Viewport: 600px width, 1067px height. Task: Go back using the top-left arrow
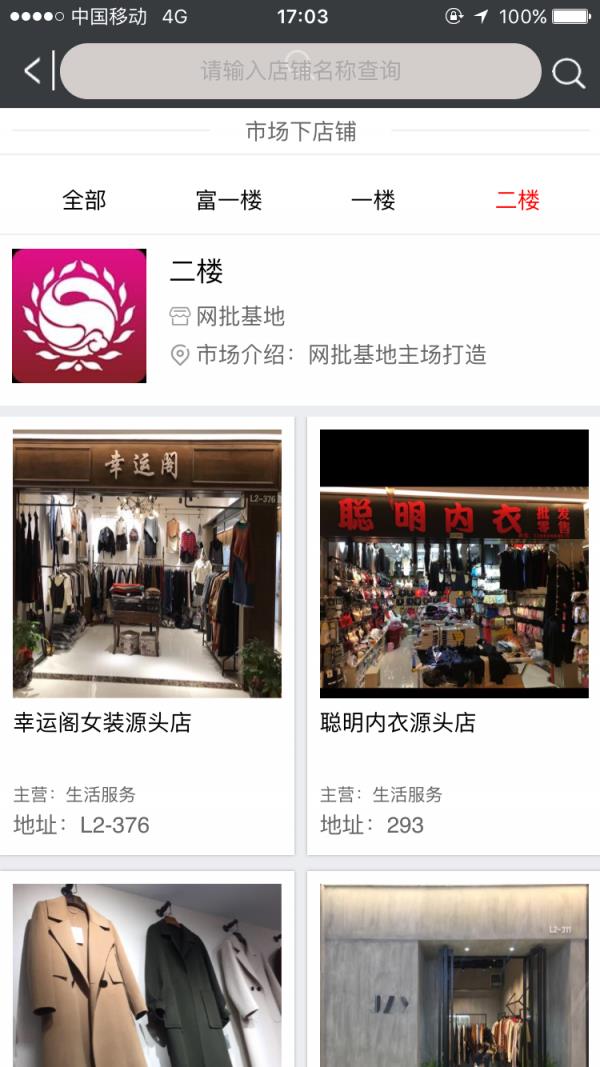tap(32, 71)
